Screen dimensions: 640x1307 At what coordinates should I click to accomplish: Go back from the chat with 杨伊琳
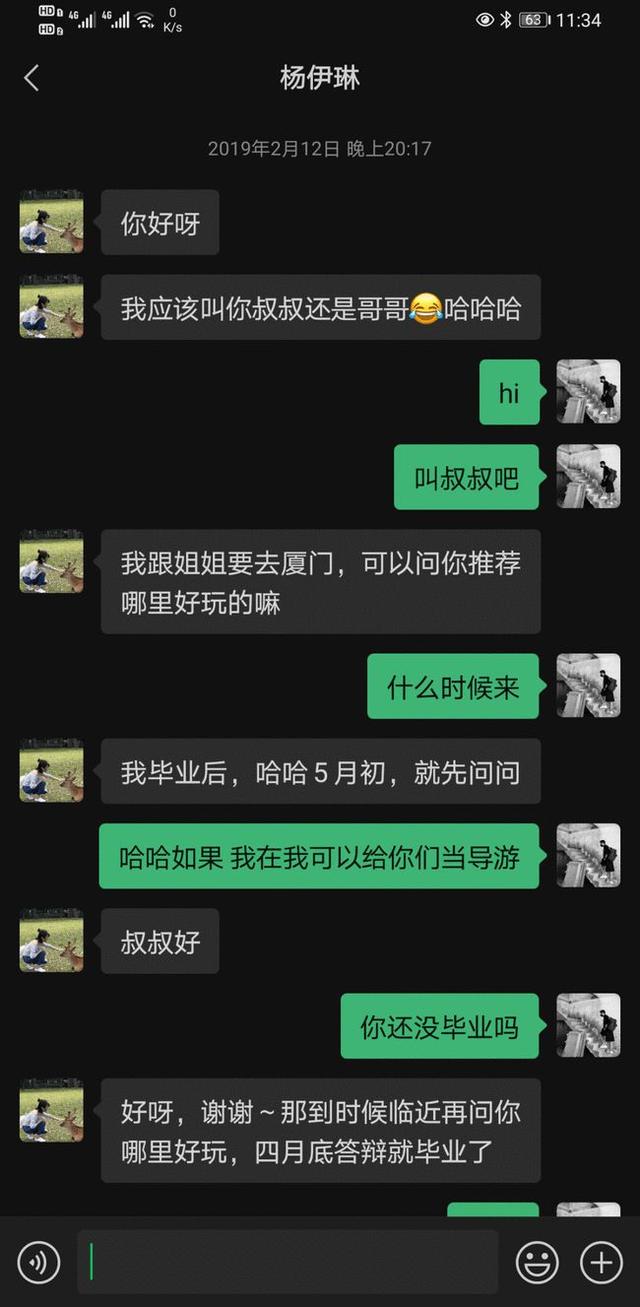point(32,78)
